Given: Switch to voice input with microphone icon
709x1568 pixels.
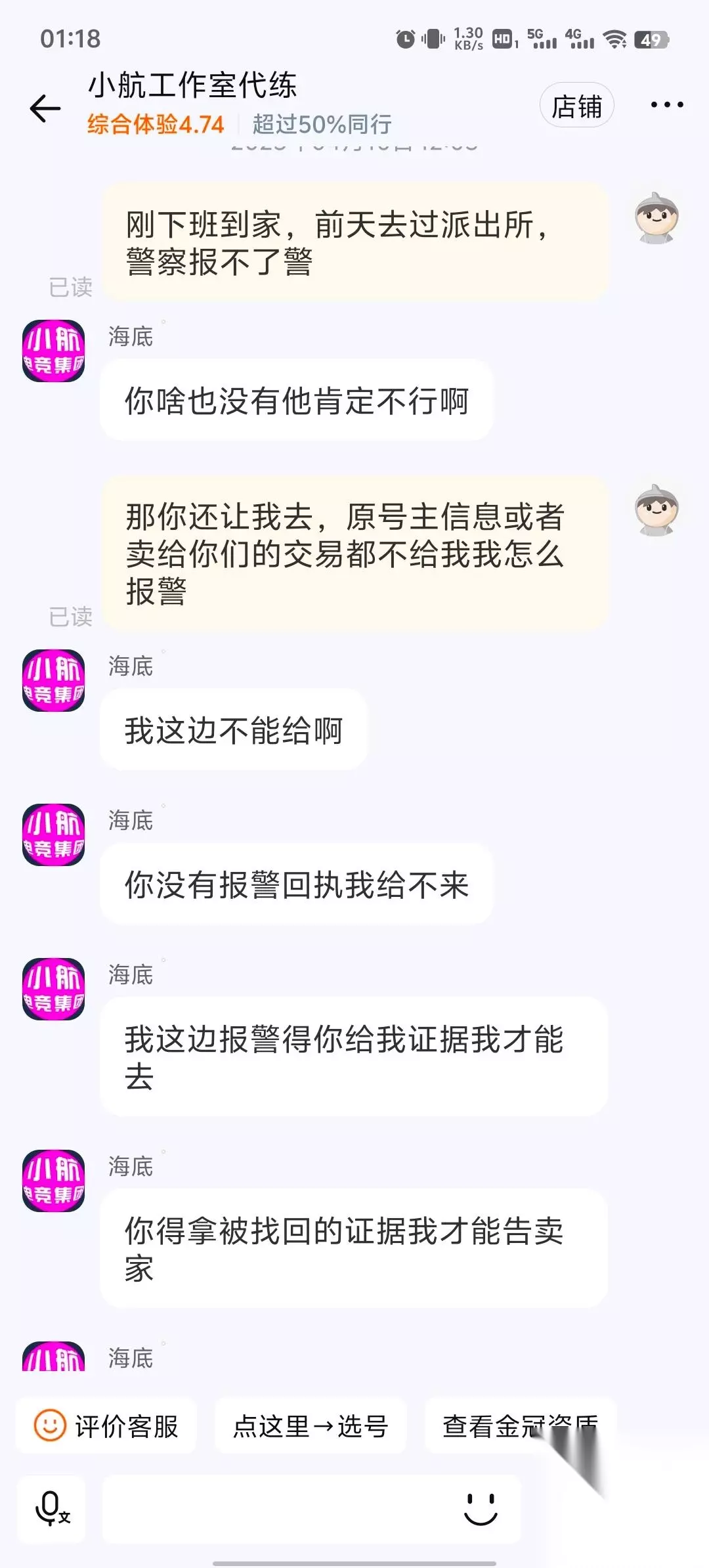Looking at the screenshot, I should 52,1508.
